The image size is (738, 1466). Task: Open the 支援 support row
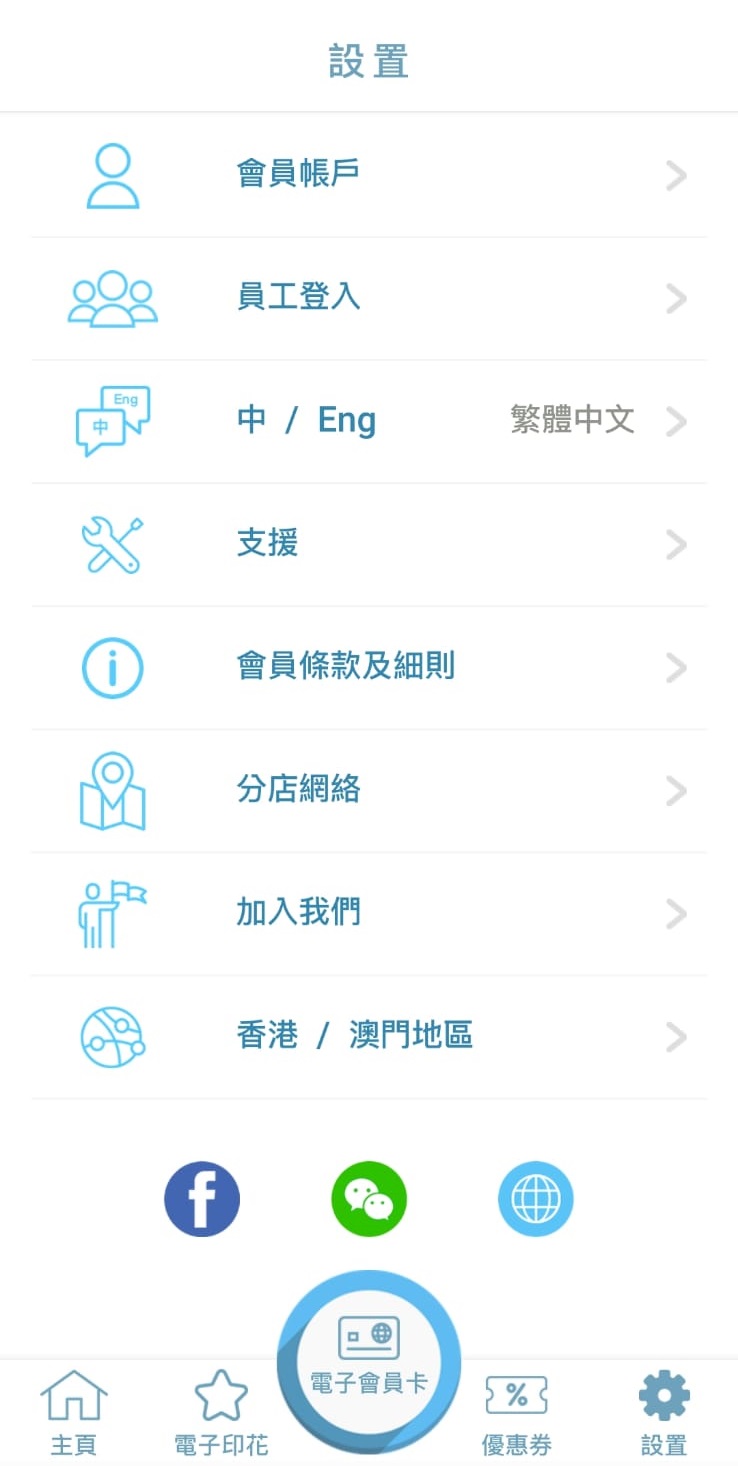click(368, 544)
